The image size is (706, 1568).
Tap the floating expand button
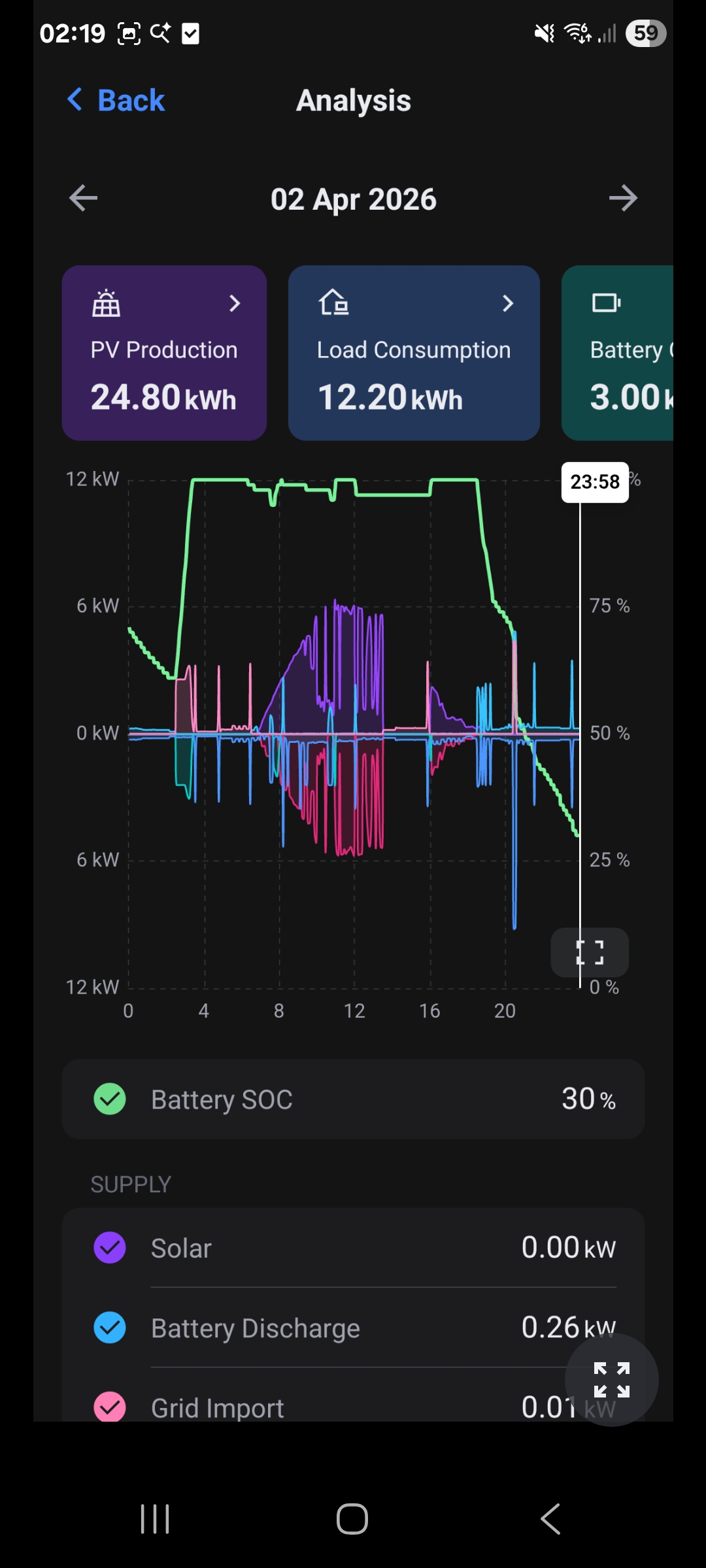click(611, 1379)
